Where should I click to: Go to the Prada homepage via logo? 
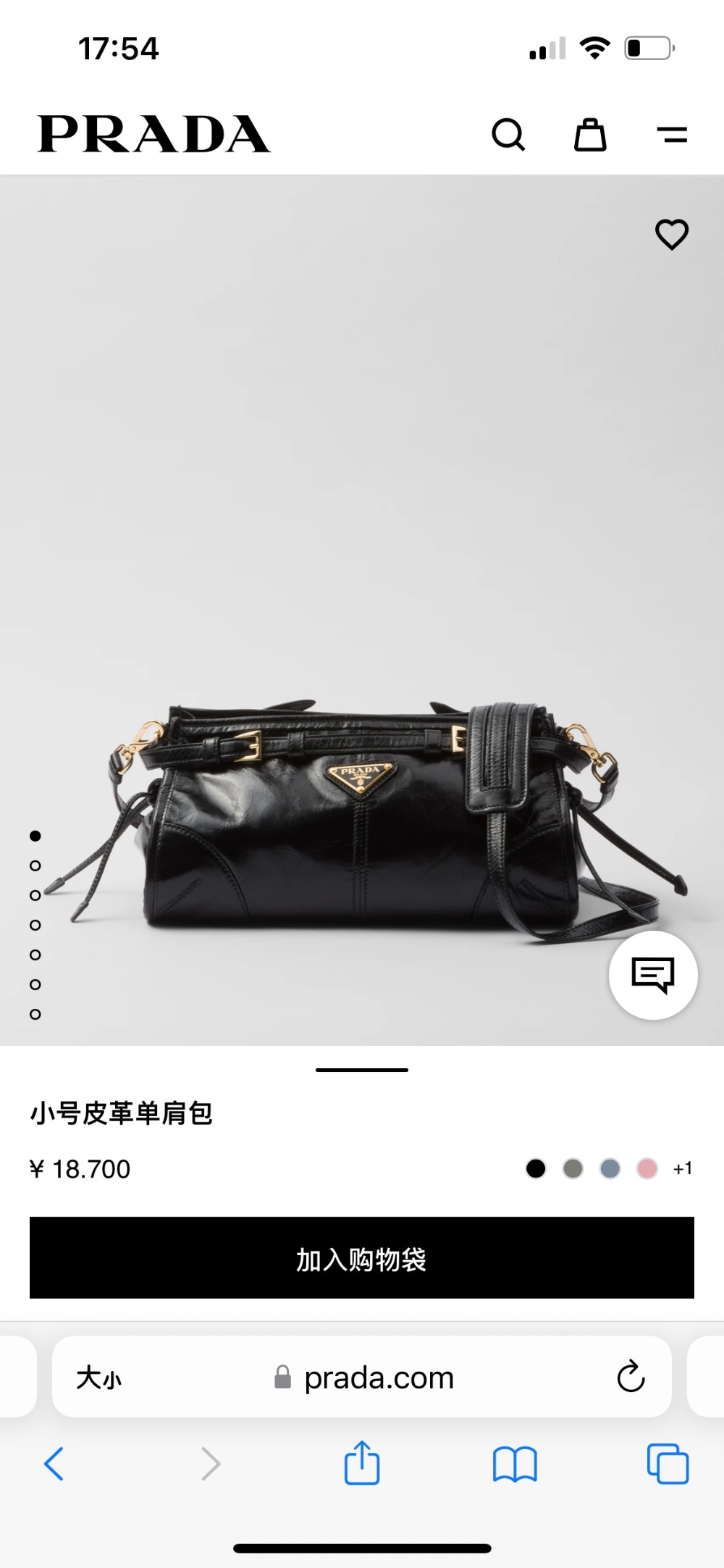click(x=153, y=135)
